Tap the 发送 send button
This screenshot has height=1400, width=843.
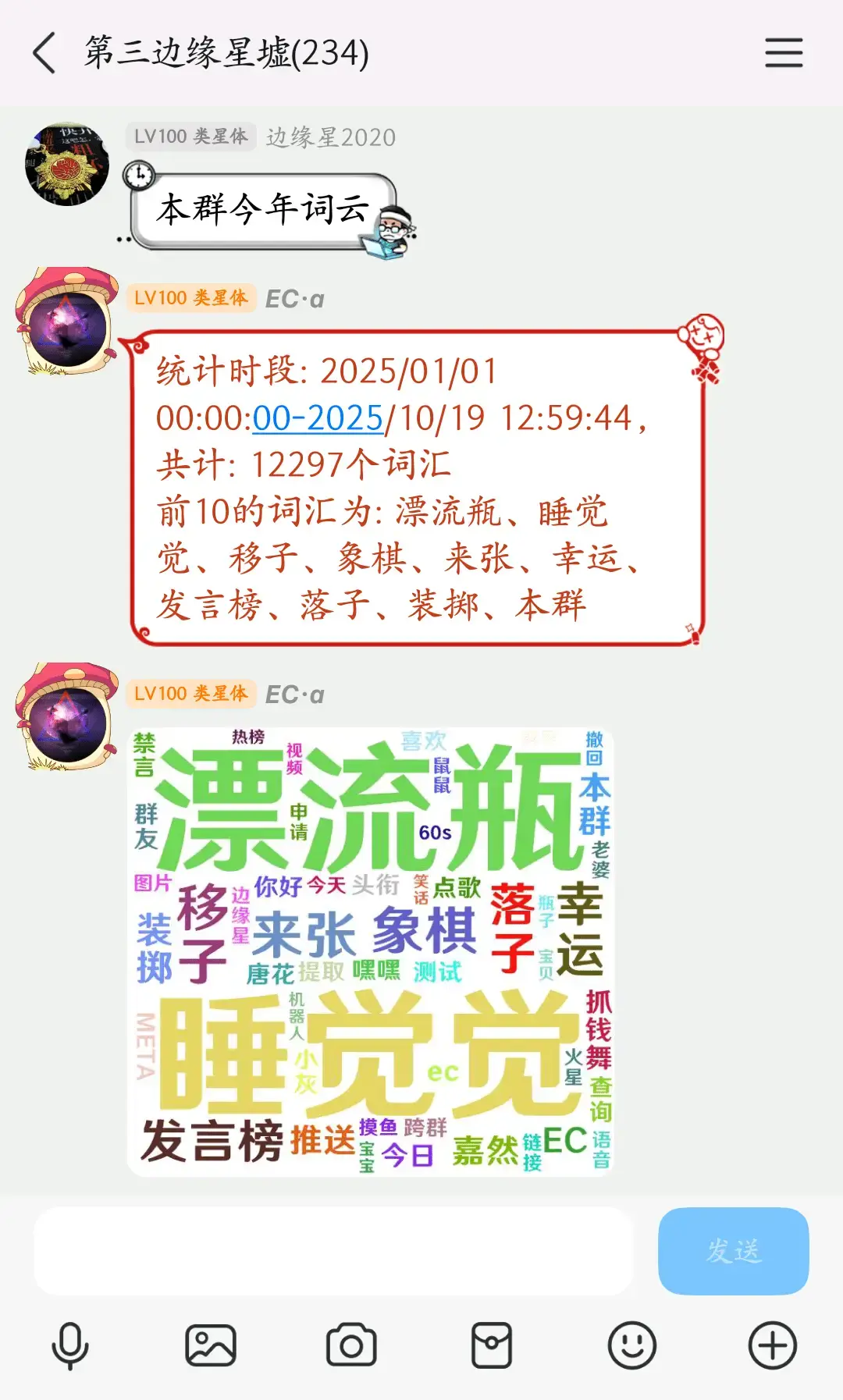click(x=733, y=1251)
